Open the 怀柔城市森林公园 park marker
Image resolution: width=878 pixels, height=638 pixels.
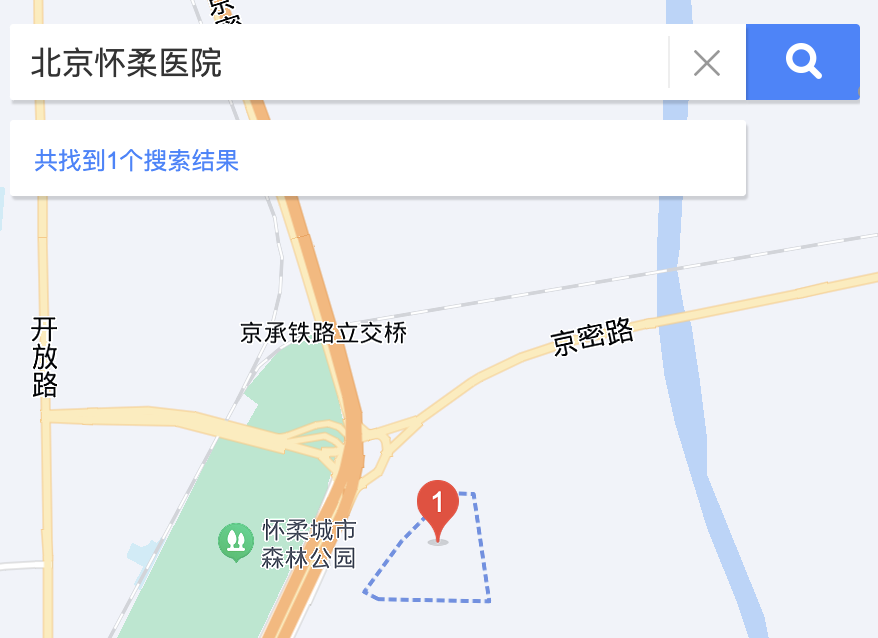236,541
